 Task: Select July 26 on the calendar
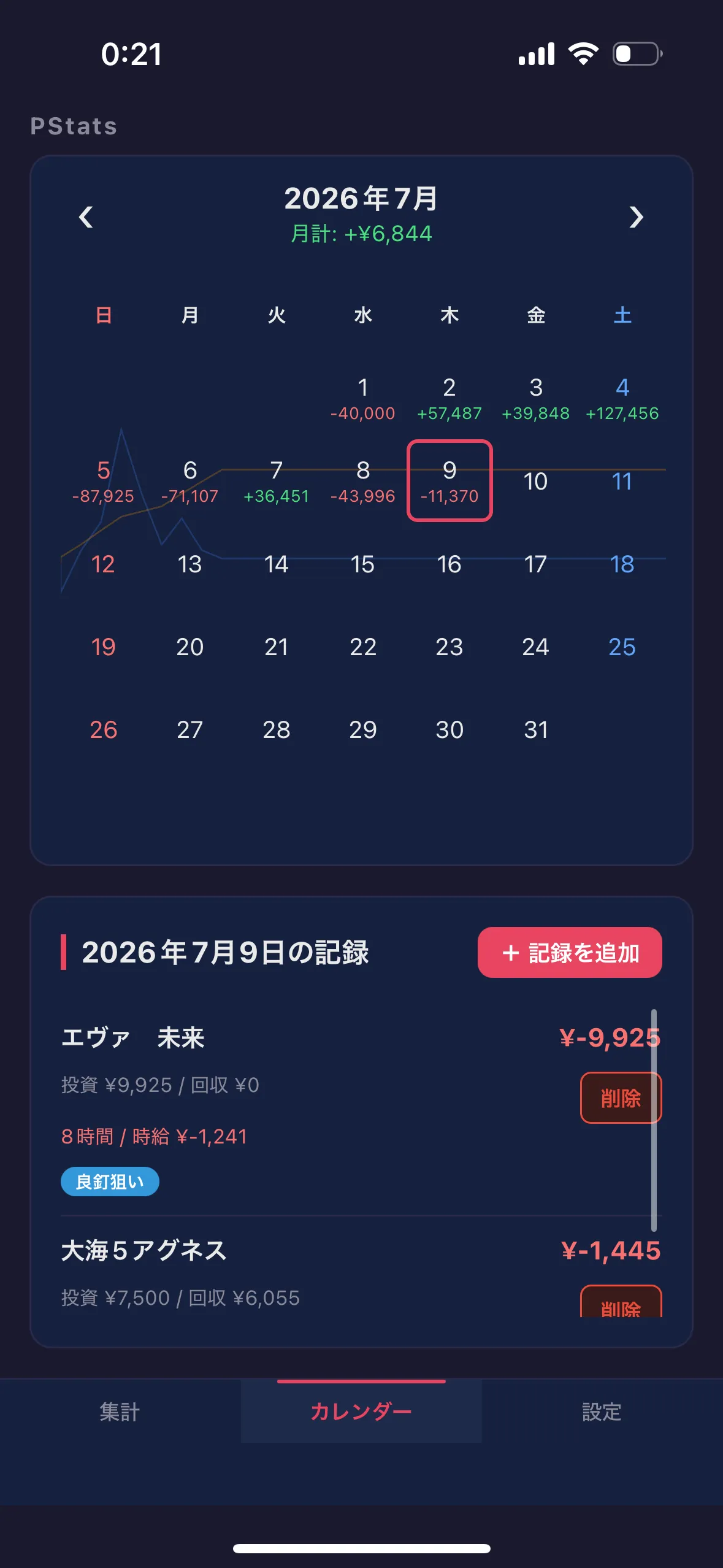pos(103,730)
